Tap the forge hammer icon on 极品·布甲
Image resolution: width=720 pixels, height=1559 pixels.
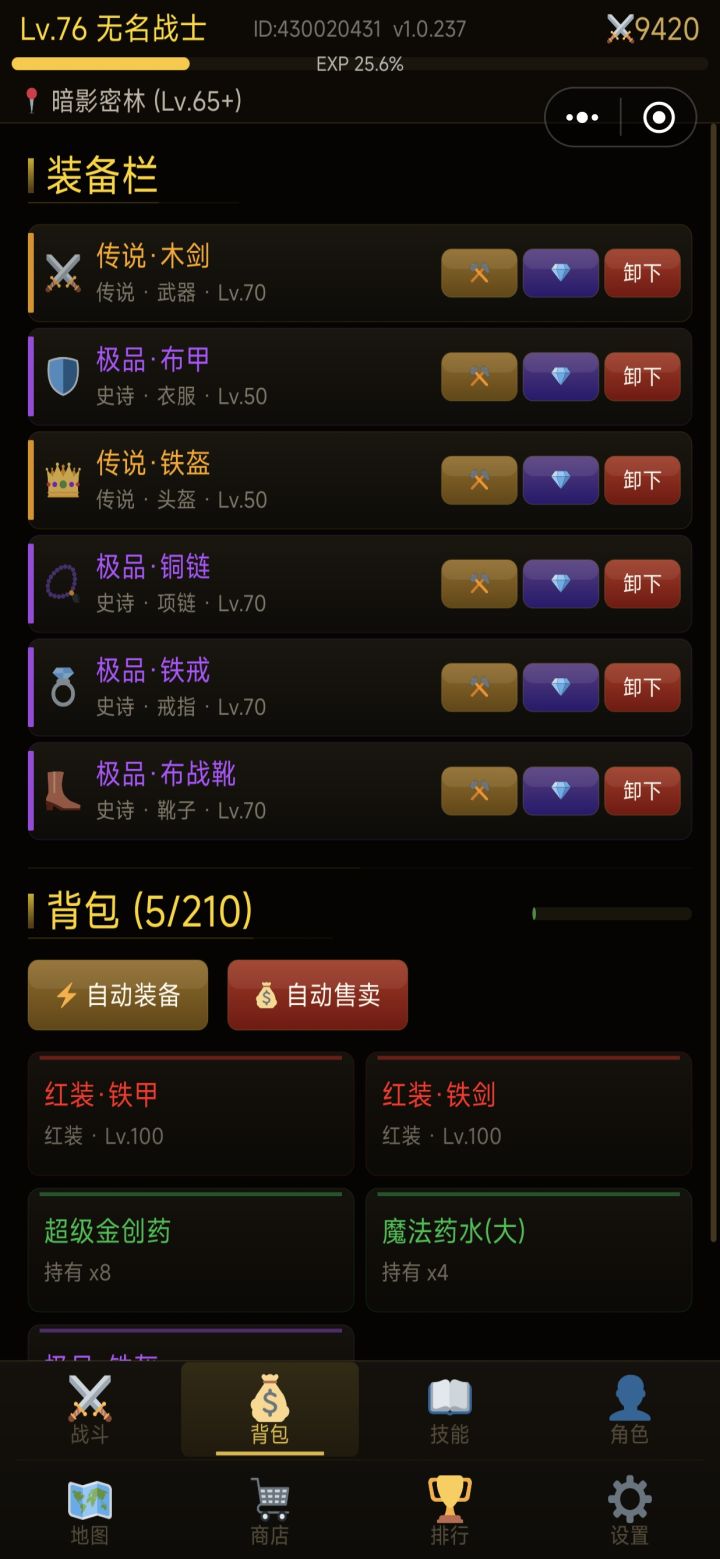click(x=478, y=376)
